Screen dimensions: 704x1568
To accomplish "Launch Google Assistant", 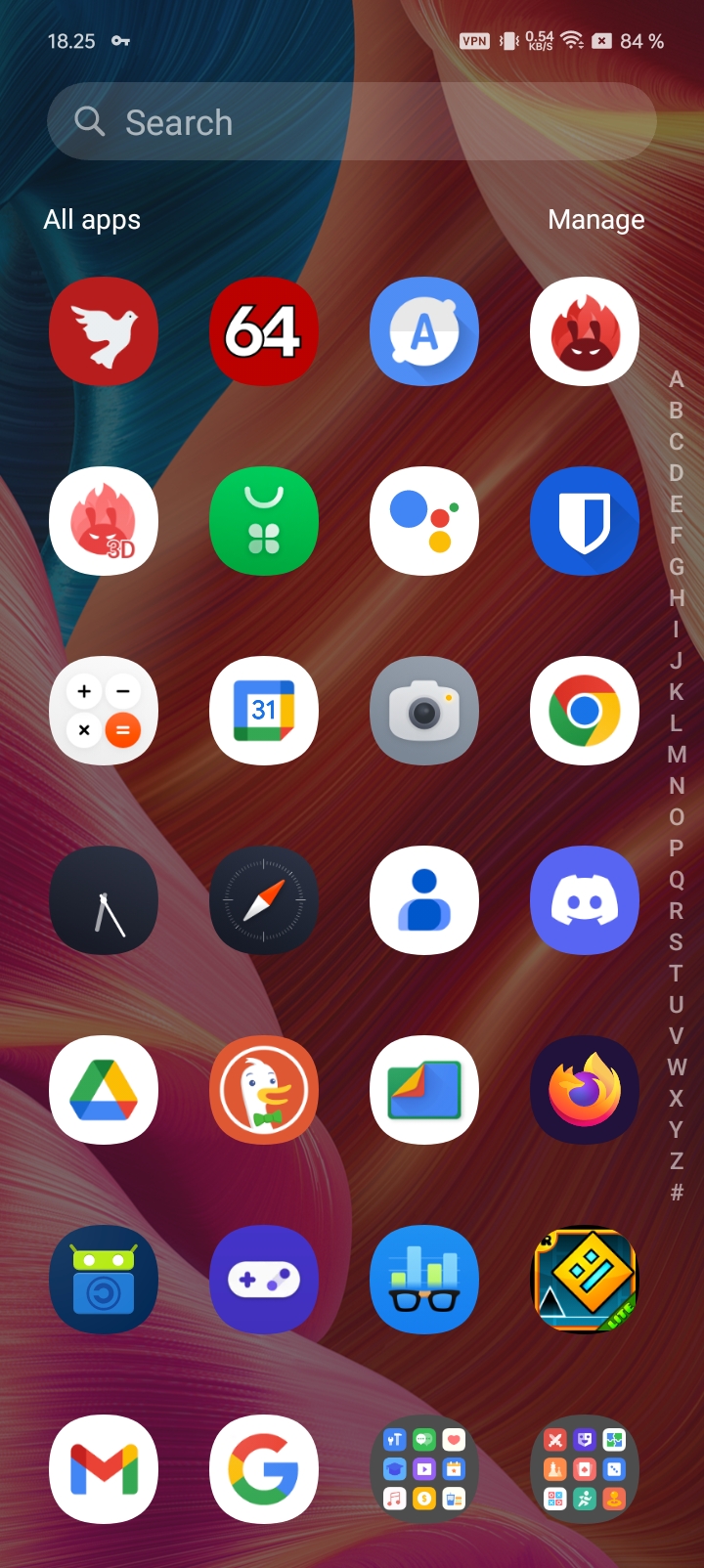I will [424, 521].
